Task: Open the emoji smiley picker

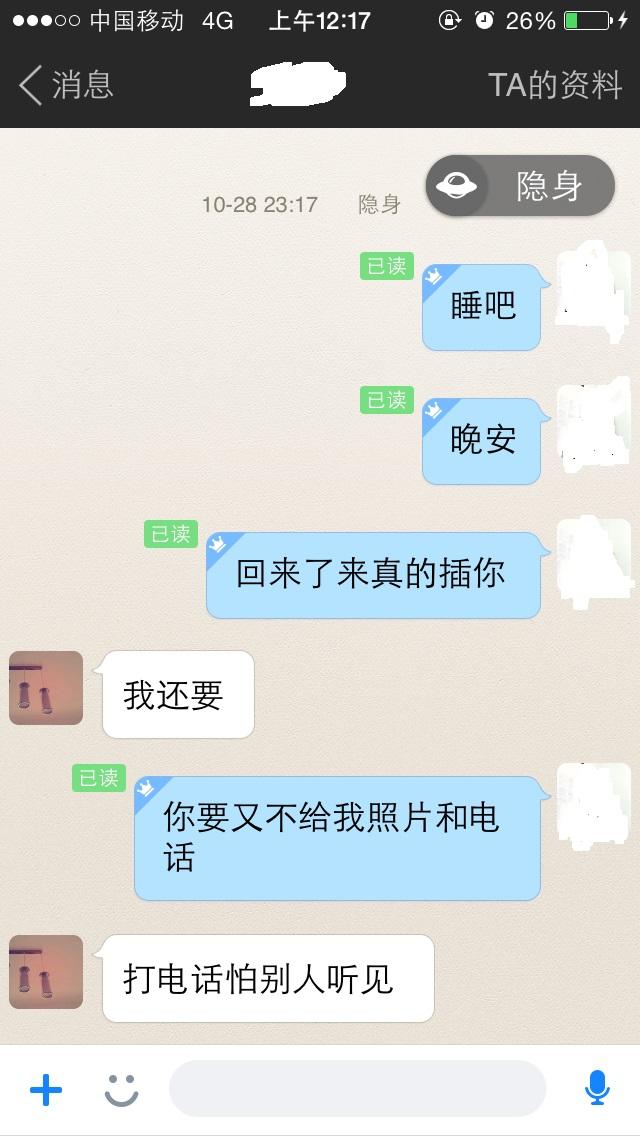Action: pos(122,1090)
